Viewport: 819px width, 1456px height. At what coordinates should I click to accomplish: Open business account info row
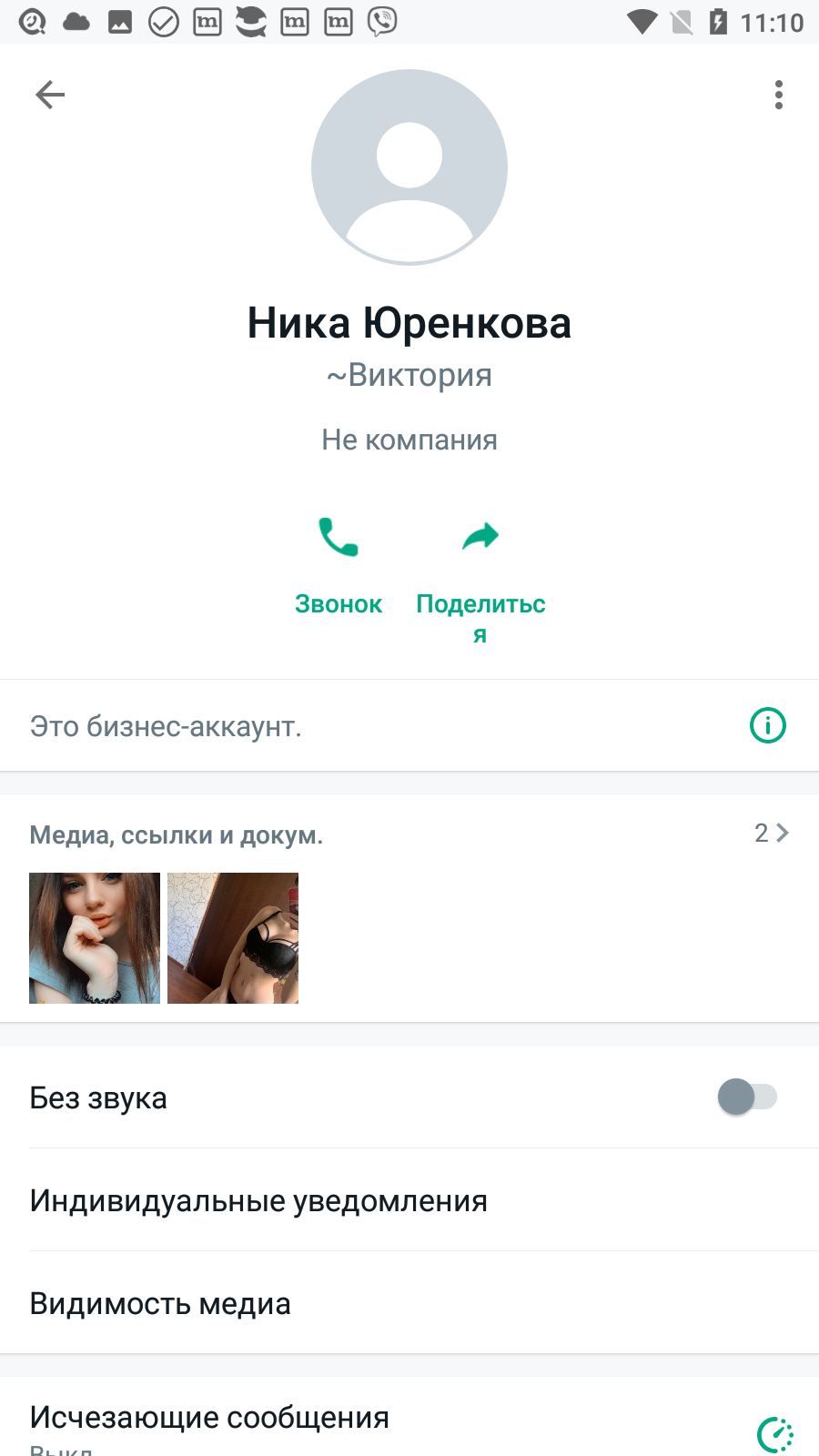pos(409,726)
